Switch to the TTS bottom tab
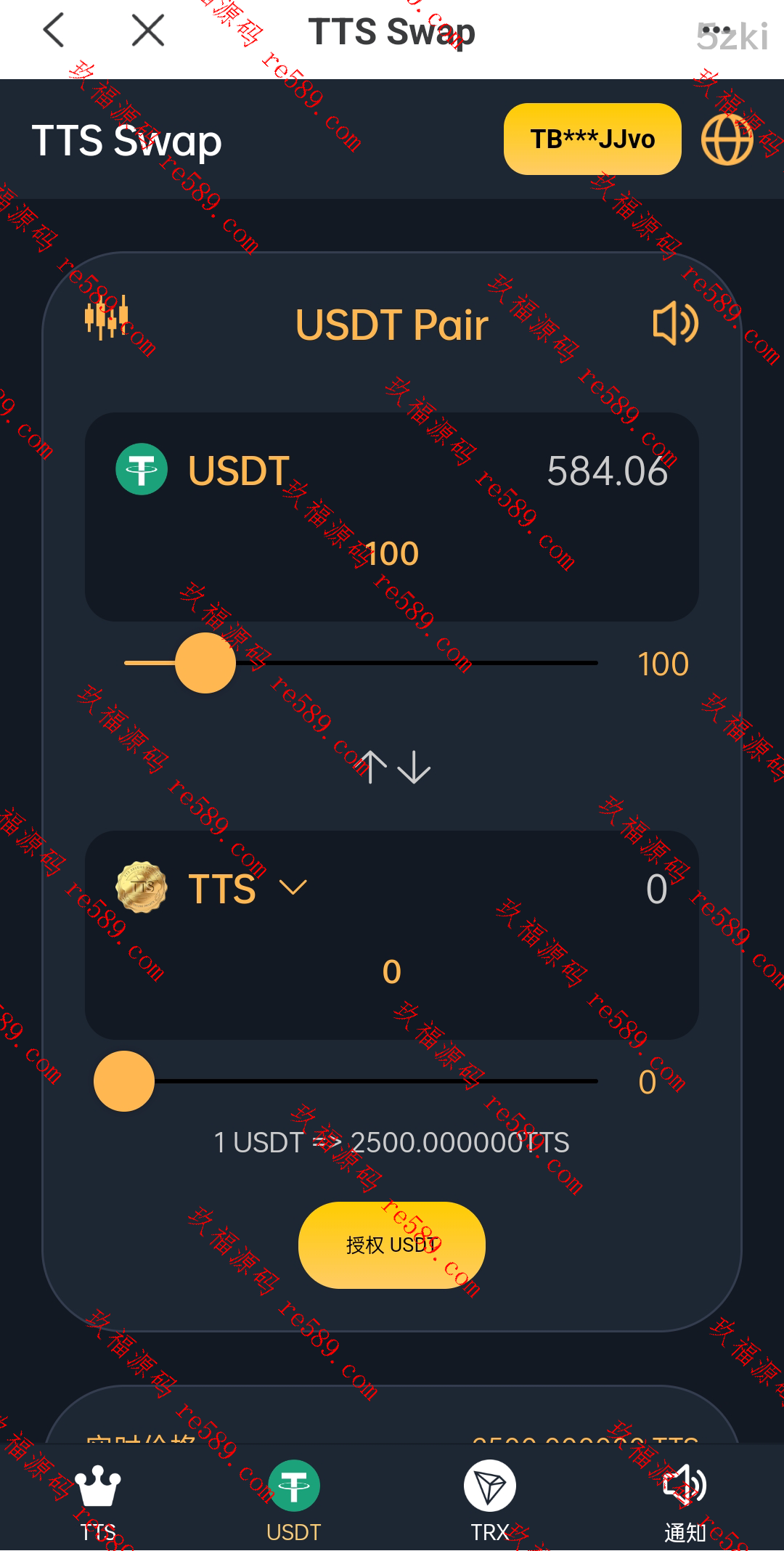Screen dimensions: 784x1551 point(98,1500)
